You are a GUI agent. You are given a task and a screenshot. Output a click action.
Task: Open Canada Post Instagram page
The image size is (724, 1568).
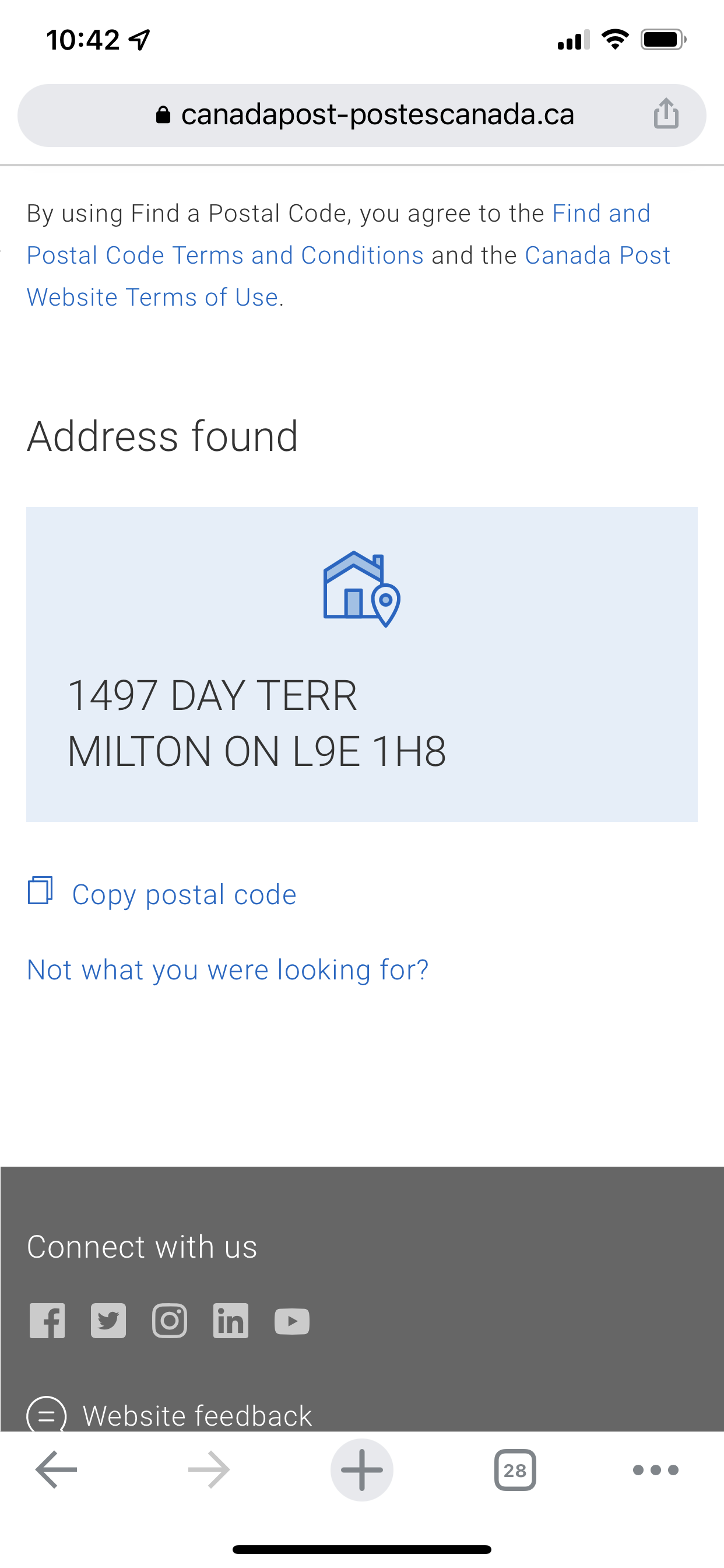[x=169, y=1320]
